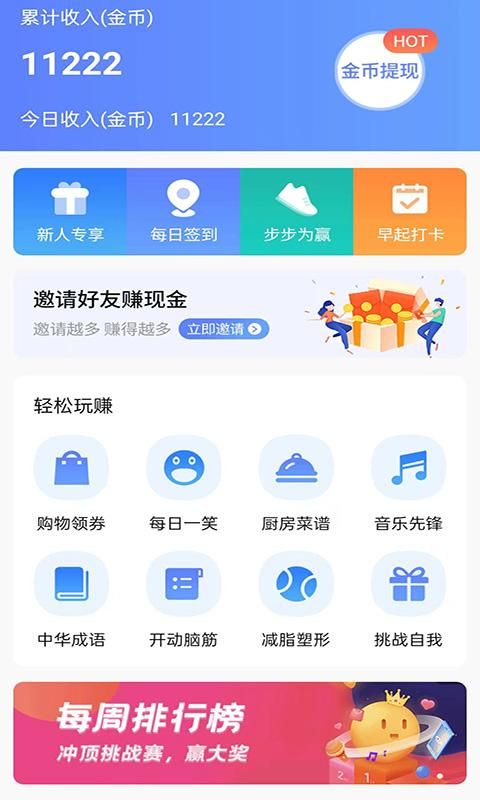
Task: Open 每日一笑 daily joke
Action: point(184,483)
